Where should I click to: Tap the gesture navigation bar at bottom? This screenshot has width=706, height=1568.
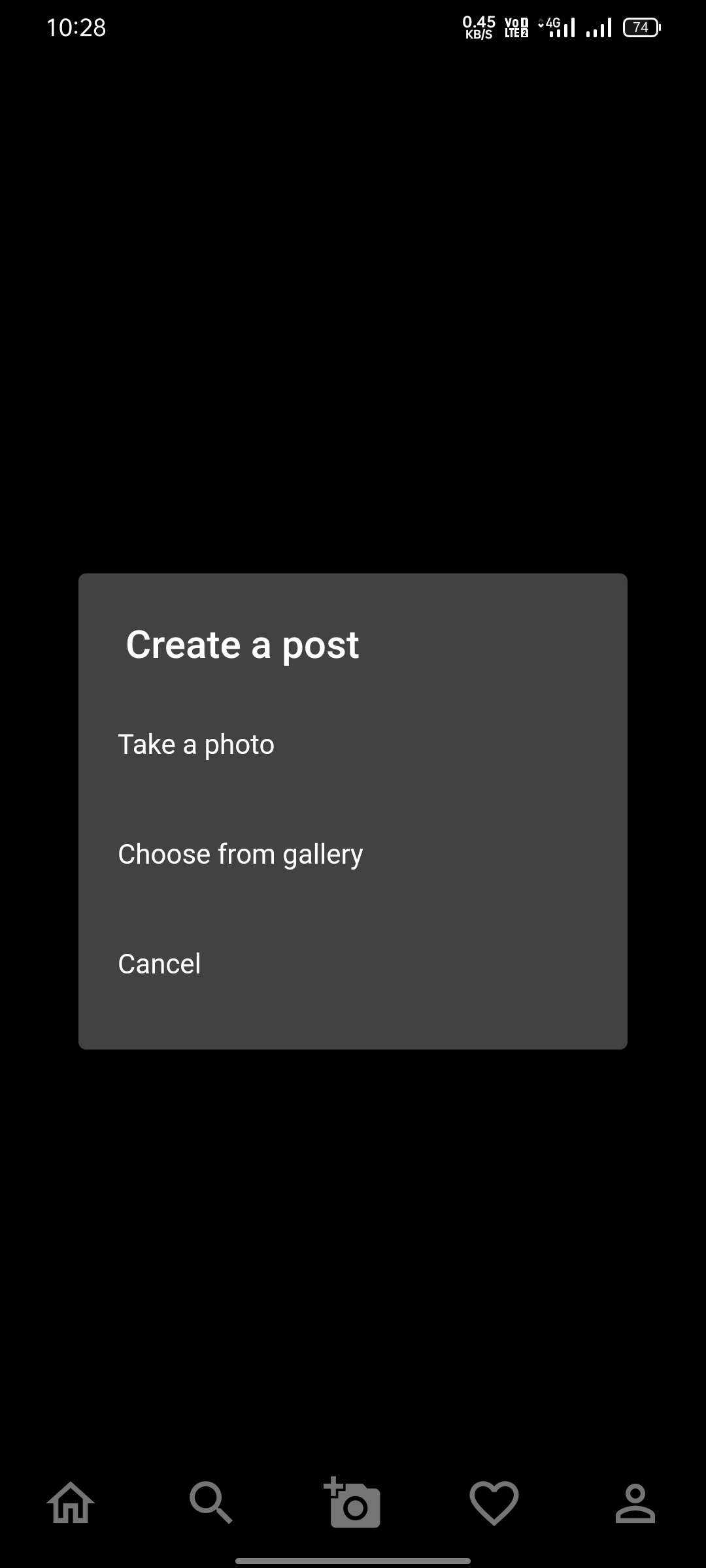coord(353,1560)
